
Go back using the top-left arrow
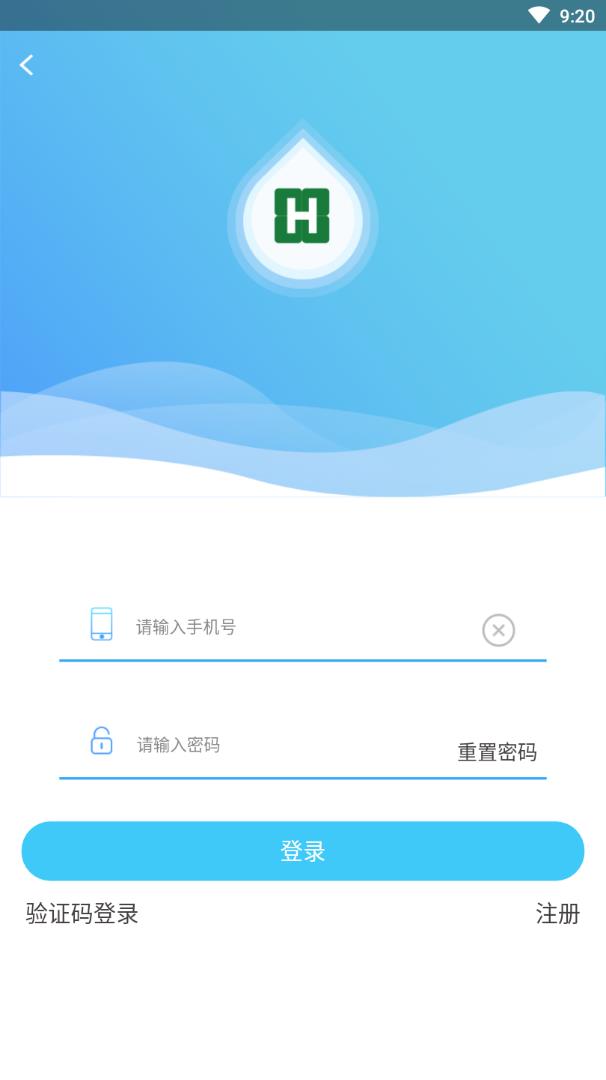27,65
